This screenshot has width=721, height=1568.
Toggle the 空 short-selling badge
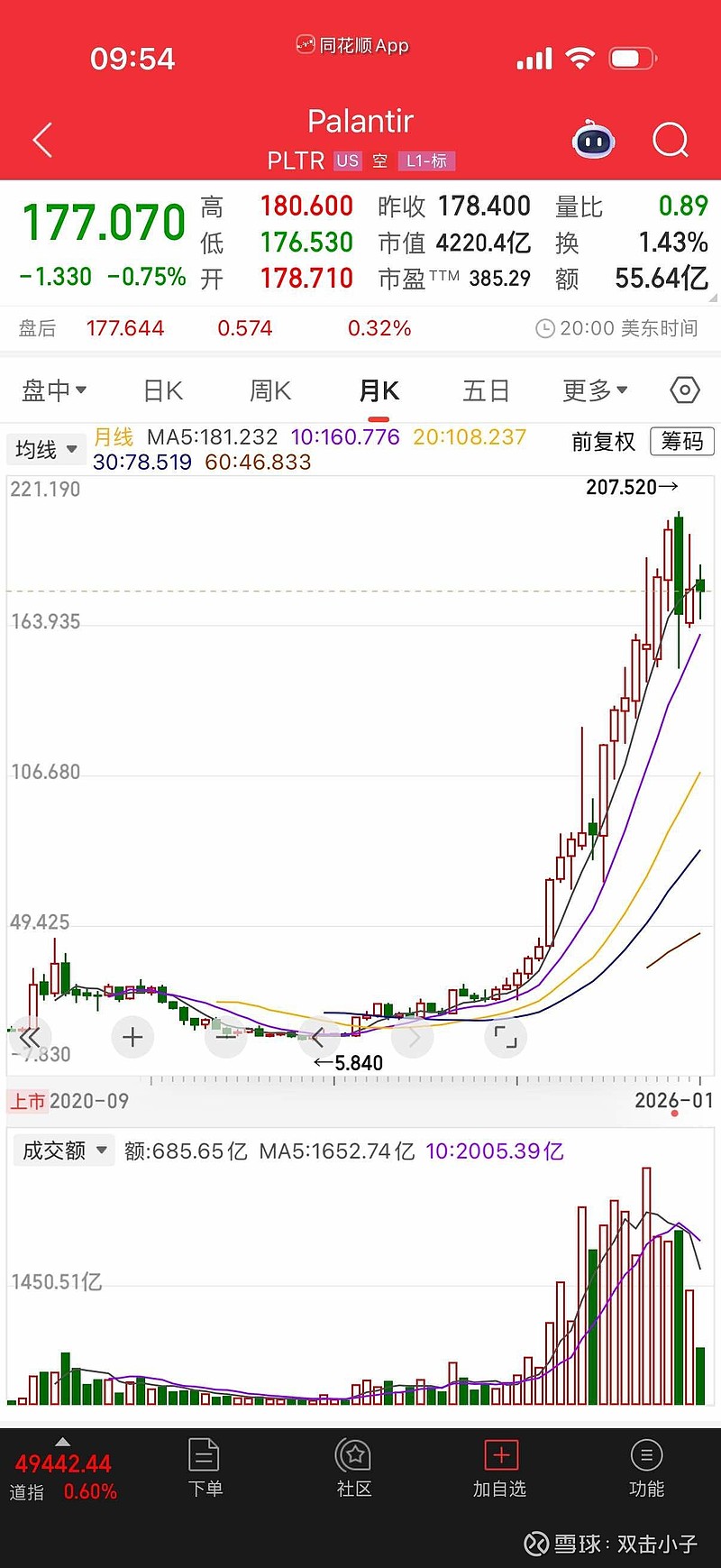pos(379,161)
